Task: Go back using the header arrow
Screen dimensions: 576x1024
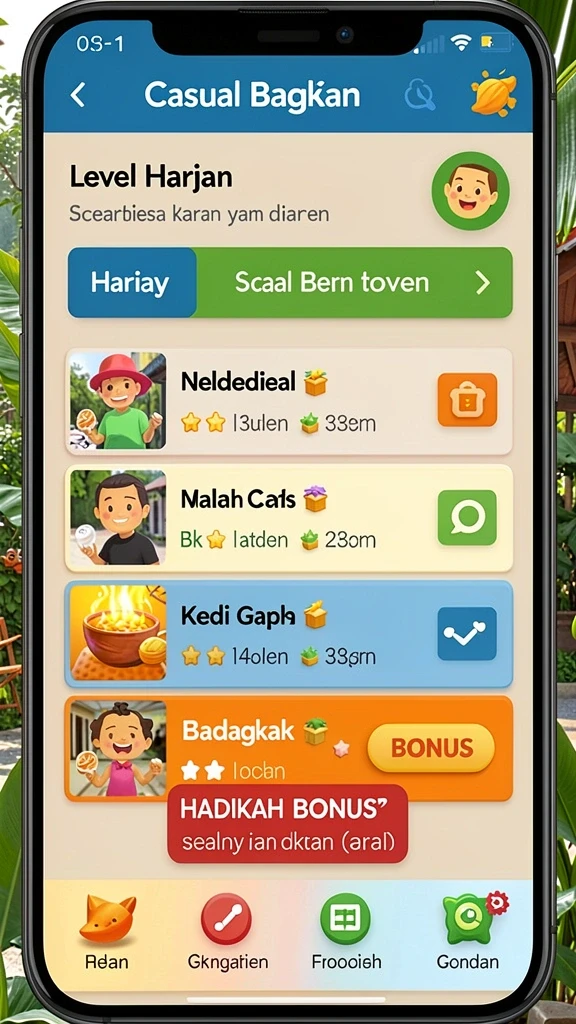Action: (78, 95)
